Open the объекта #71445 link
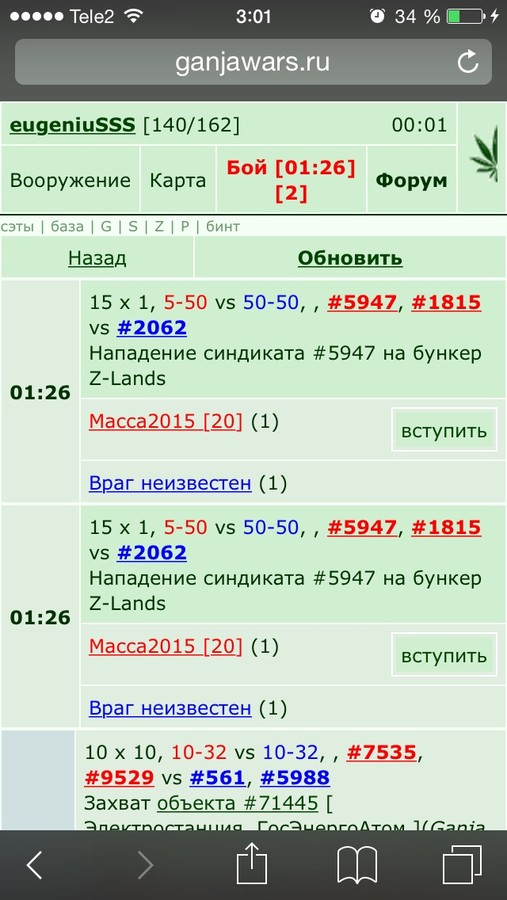Image resolution: width=507 pixels, height=900 pixels. (238, 804)
